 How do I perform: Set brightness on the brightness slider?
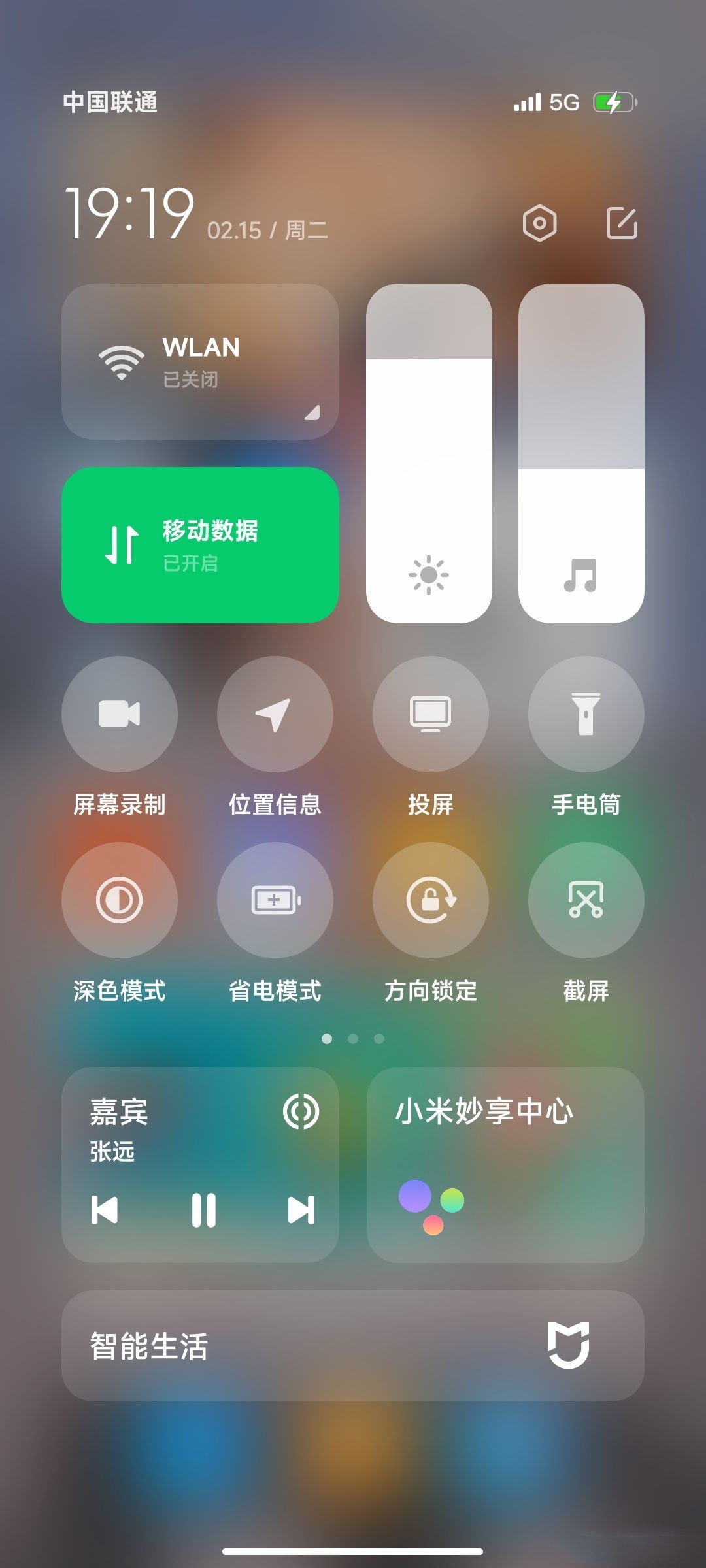429,453
